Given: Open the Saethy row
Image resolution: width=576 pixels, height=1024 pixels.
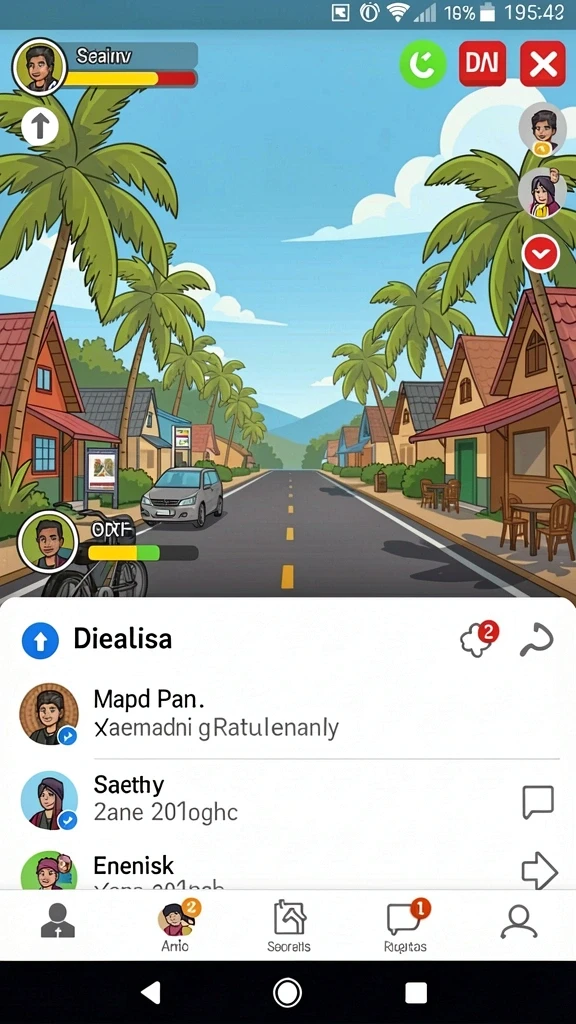Looking at the screenshot, I should 288,801.
